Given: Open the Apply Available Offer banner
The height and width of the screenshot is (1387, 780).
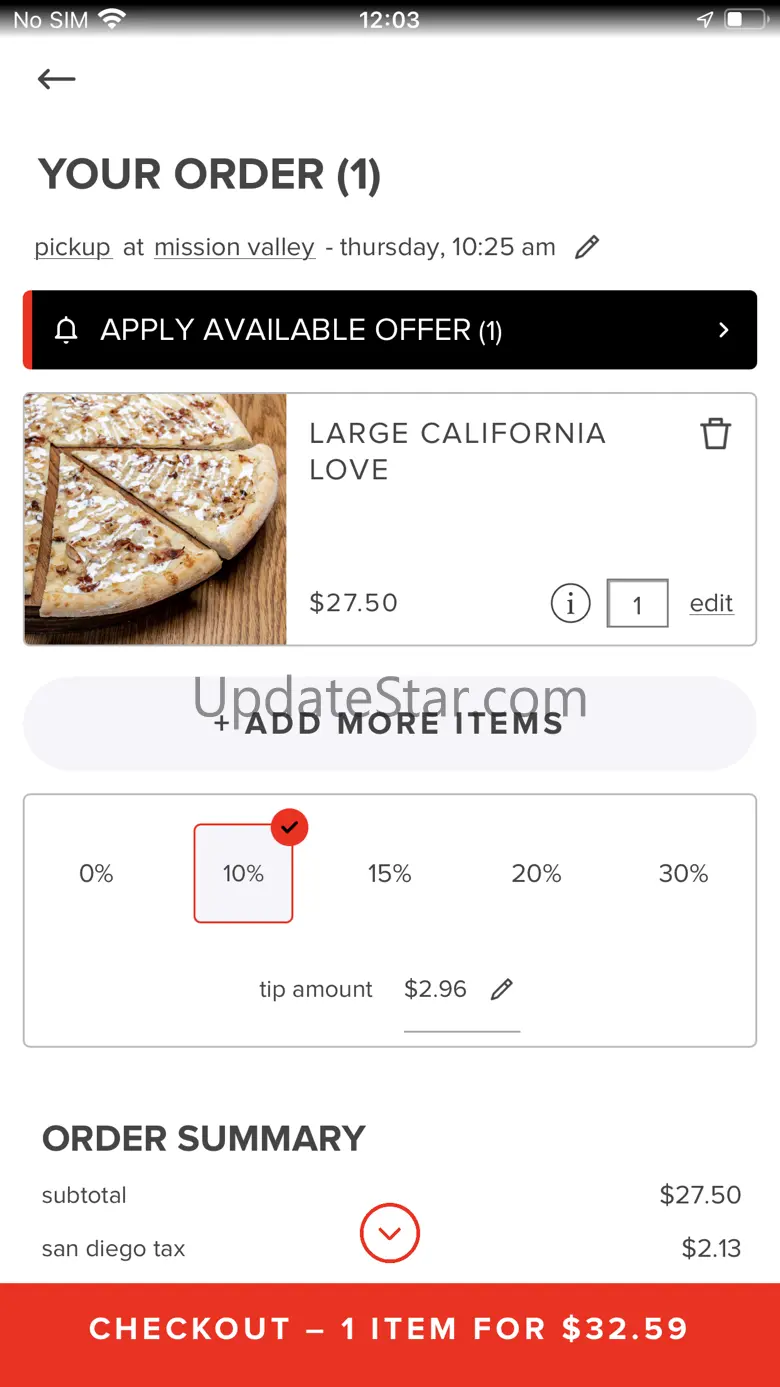Looking at the screenshot, I should pyautogui.click(x=390, y=330).
